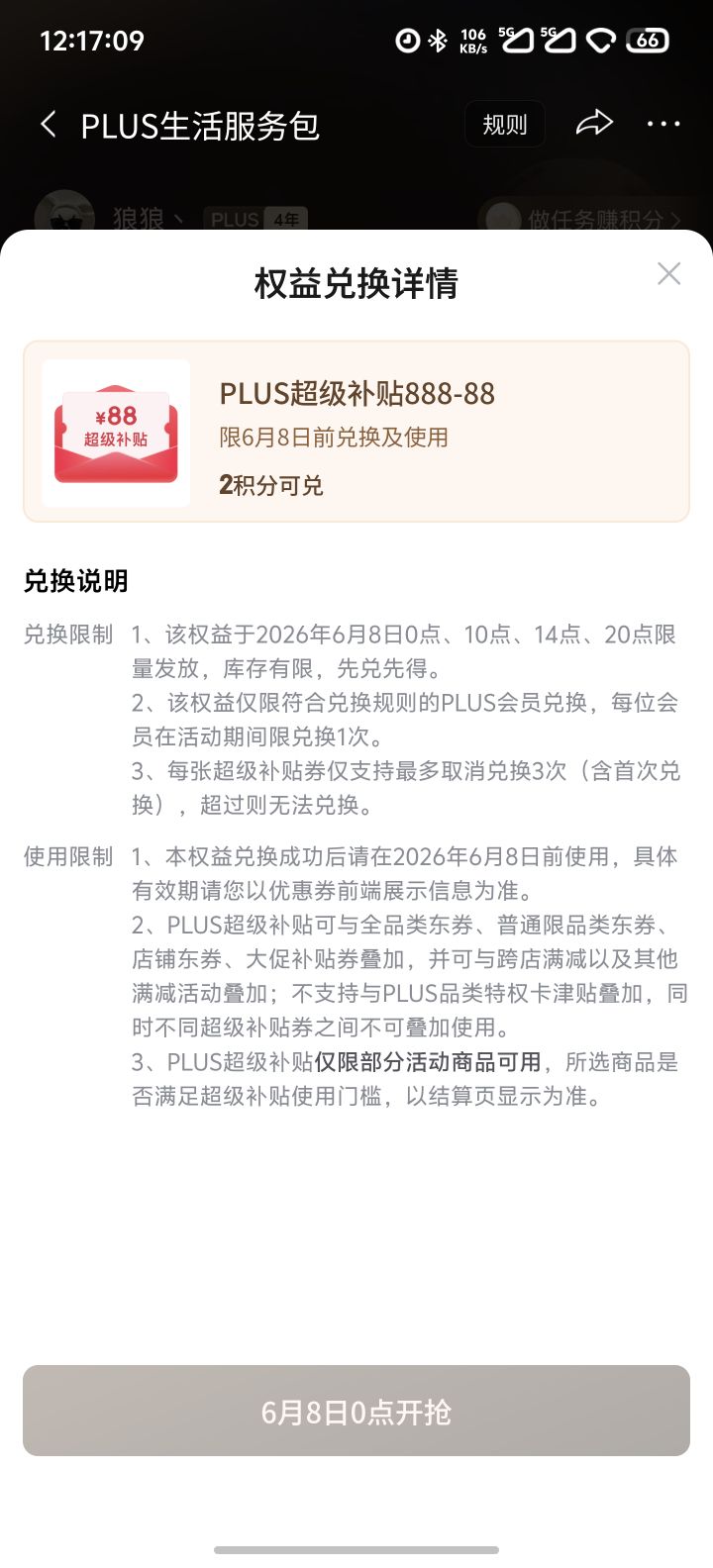Tap the 6月8日0点开抢 button
Image resolution: width=713 pixels, height=1568 pixels.
click(356, 1412)
